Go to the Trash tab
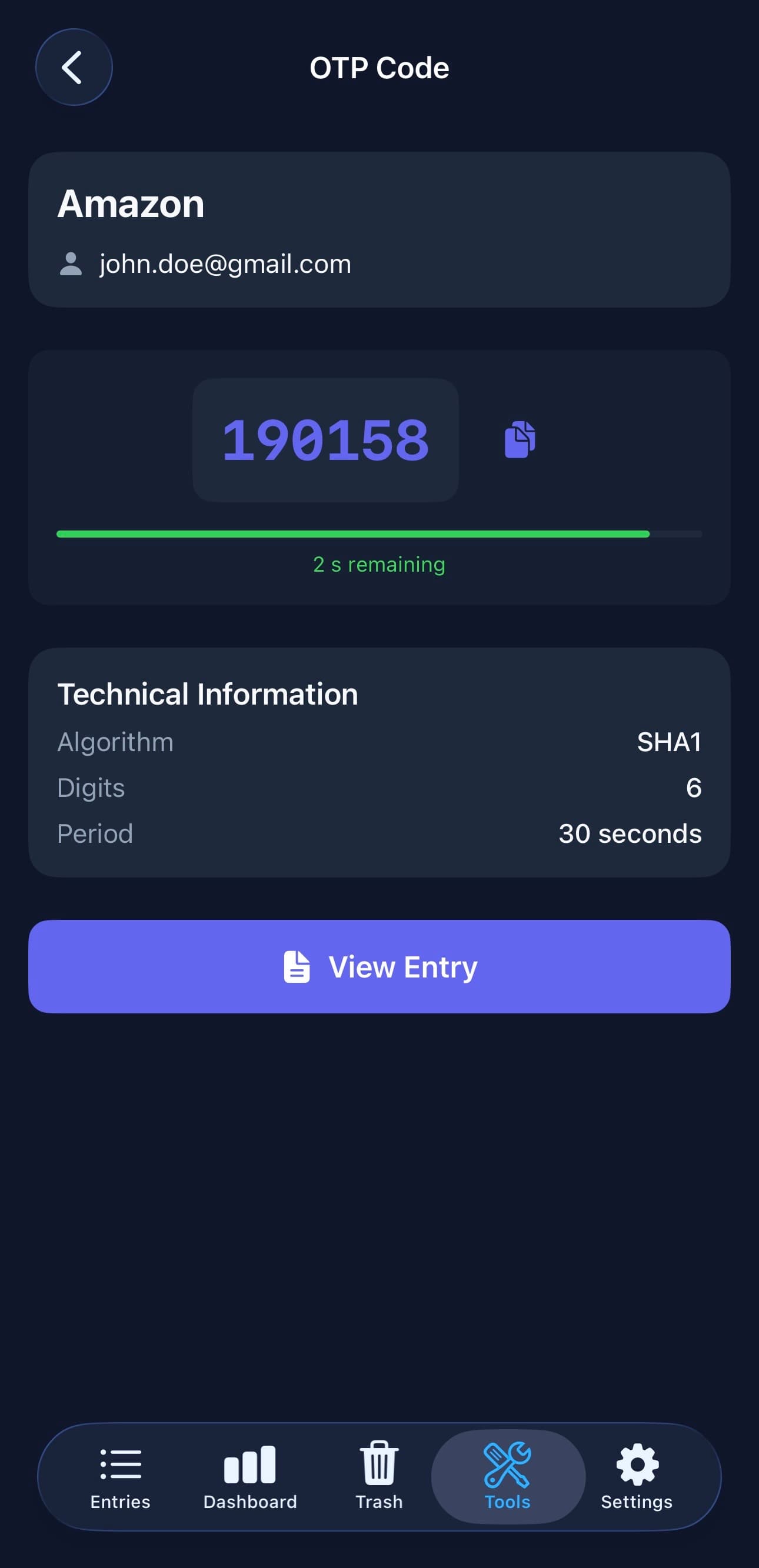 pos(379,1476)
